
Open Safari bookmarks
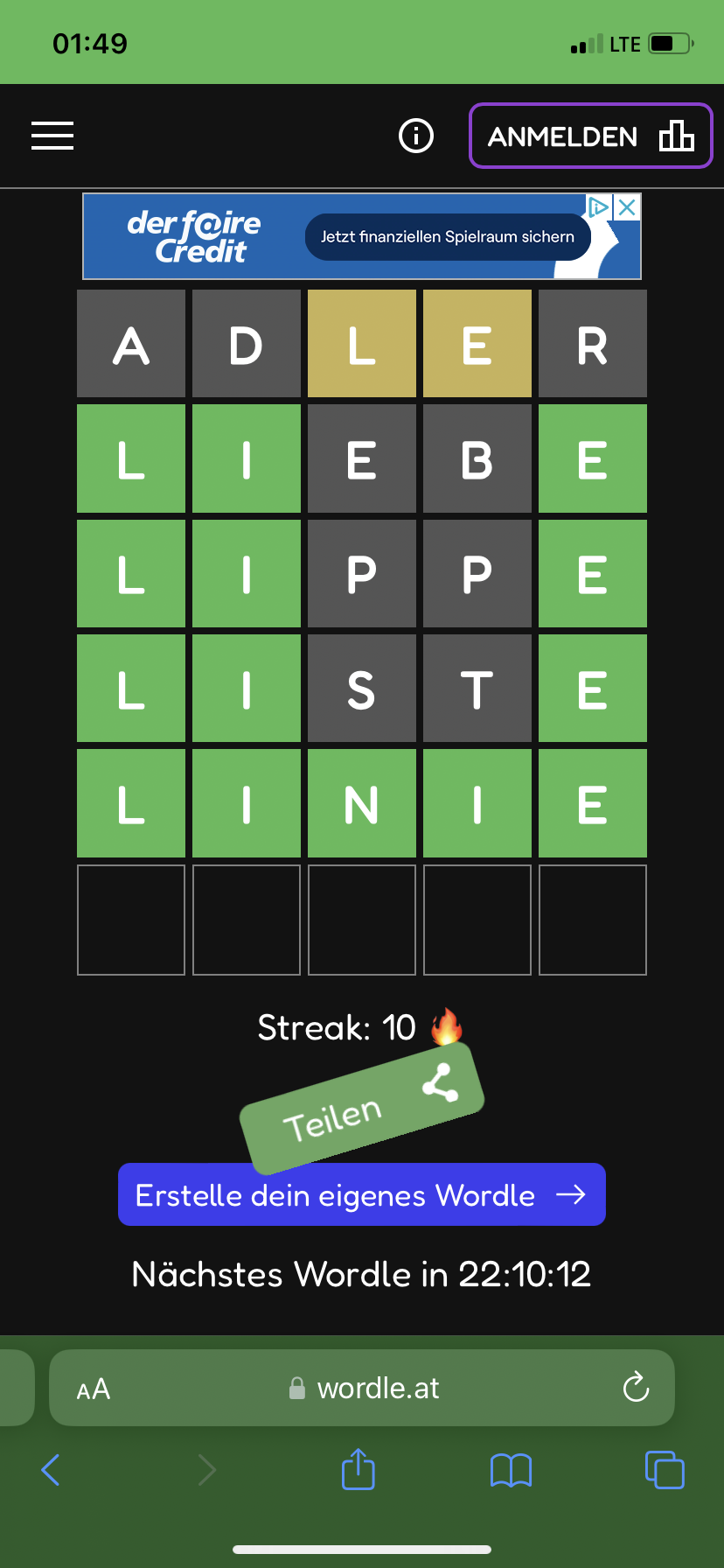(512, 1471)
